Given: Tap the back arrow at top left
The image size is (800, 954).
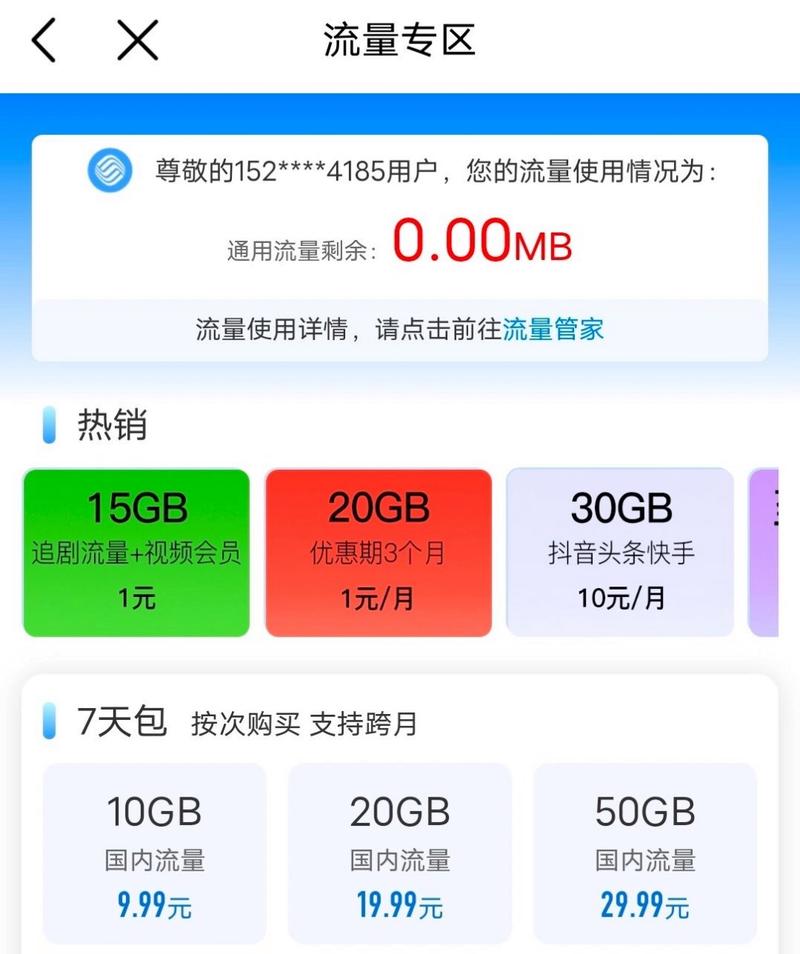Looking at the screenshot, I should tap(40, 41).
